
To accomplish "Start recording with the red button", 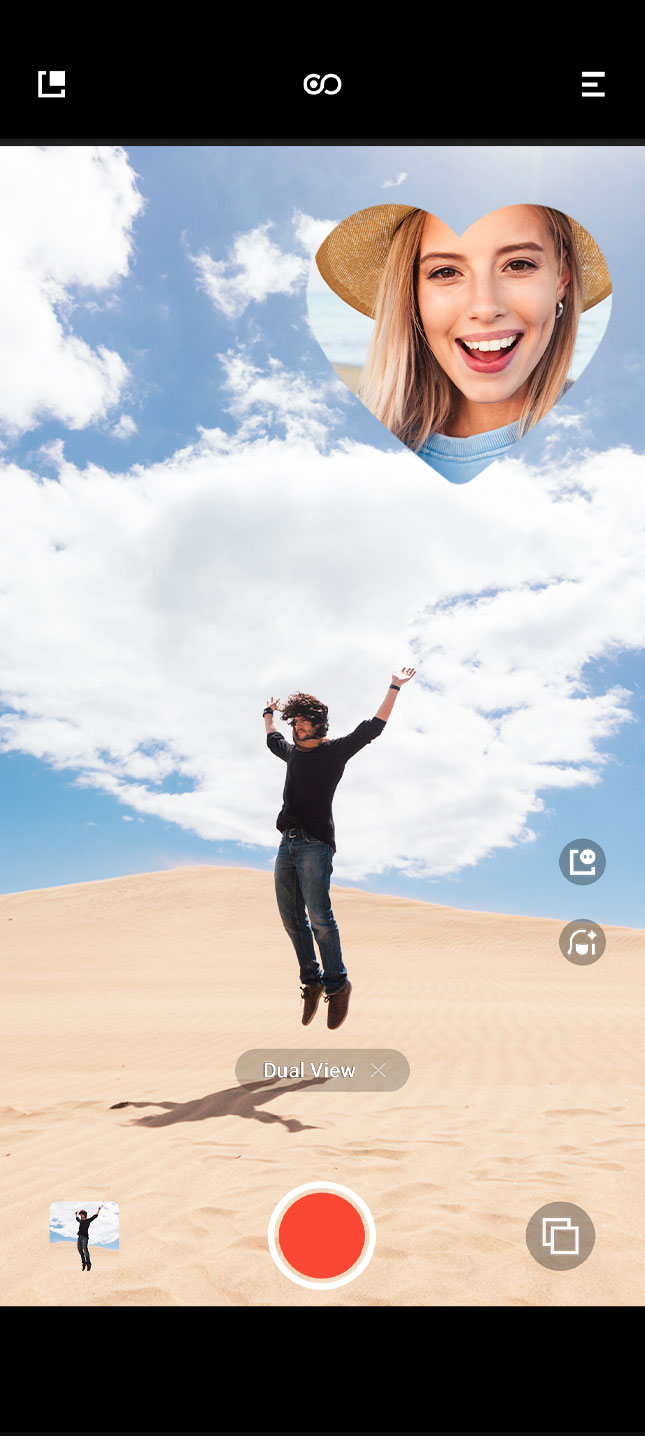I will [322, 1235].
